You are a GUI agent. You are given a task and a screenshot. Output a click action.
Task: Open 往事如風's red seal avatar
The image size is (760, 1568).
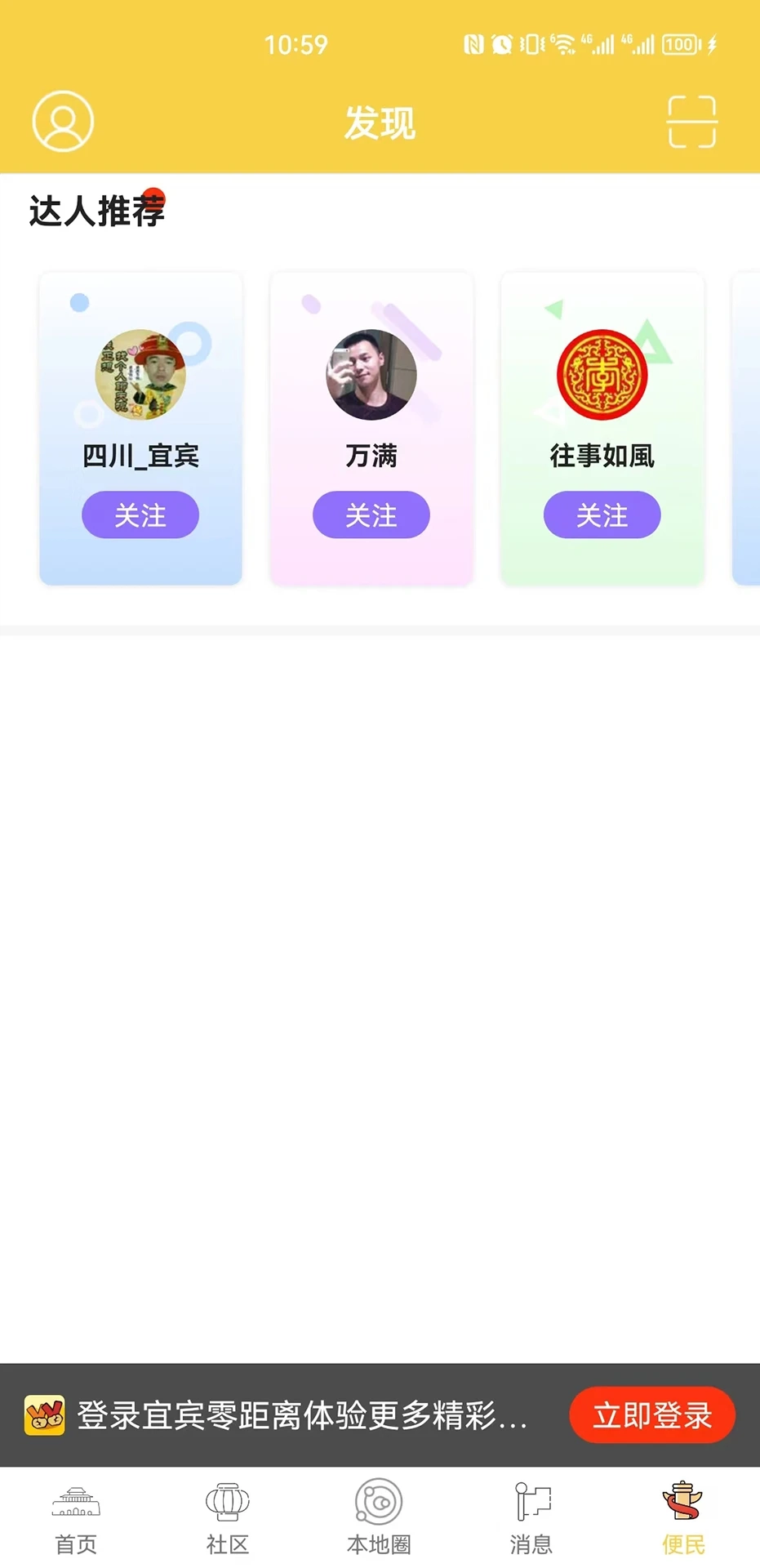602,375
